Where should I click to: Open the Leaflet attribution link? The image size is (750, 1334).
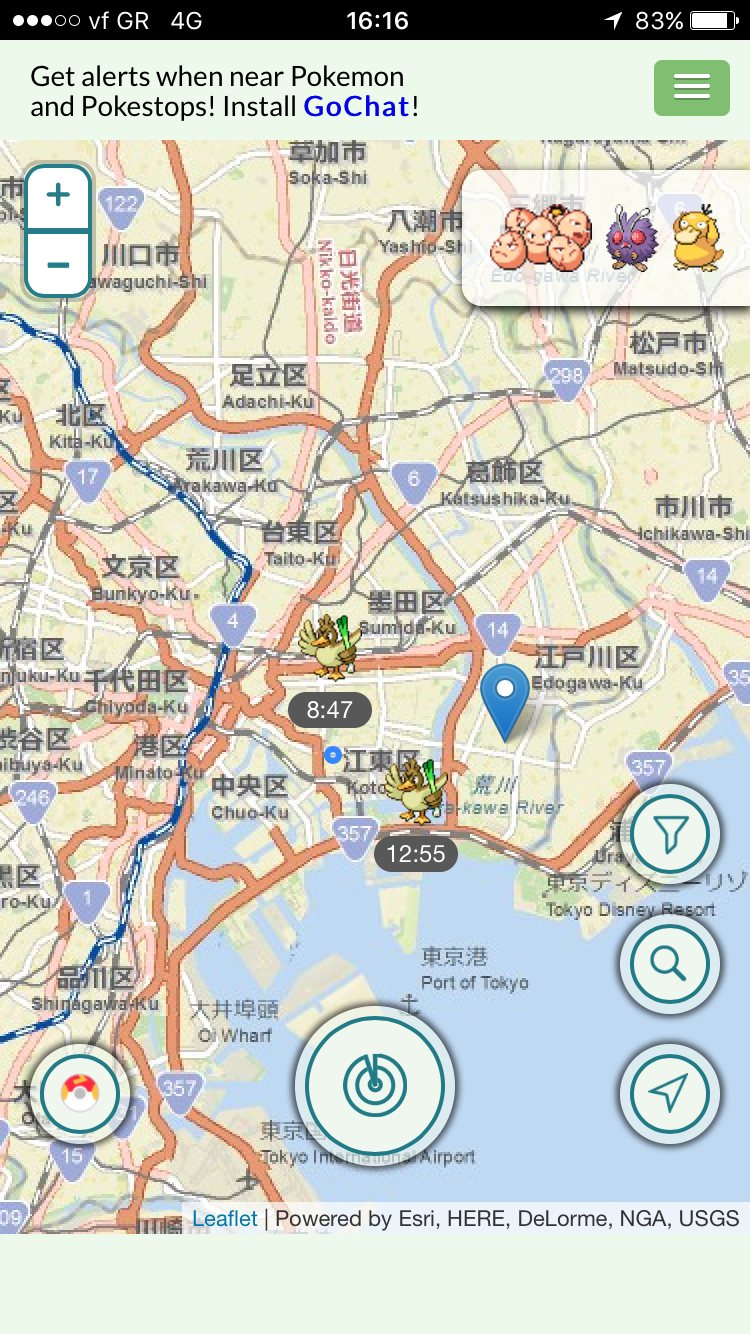tap(225, 1218)
